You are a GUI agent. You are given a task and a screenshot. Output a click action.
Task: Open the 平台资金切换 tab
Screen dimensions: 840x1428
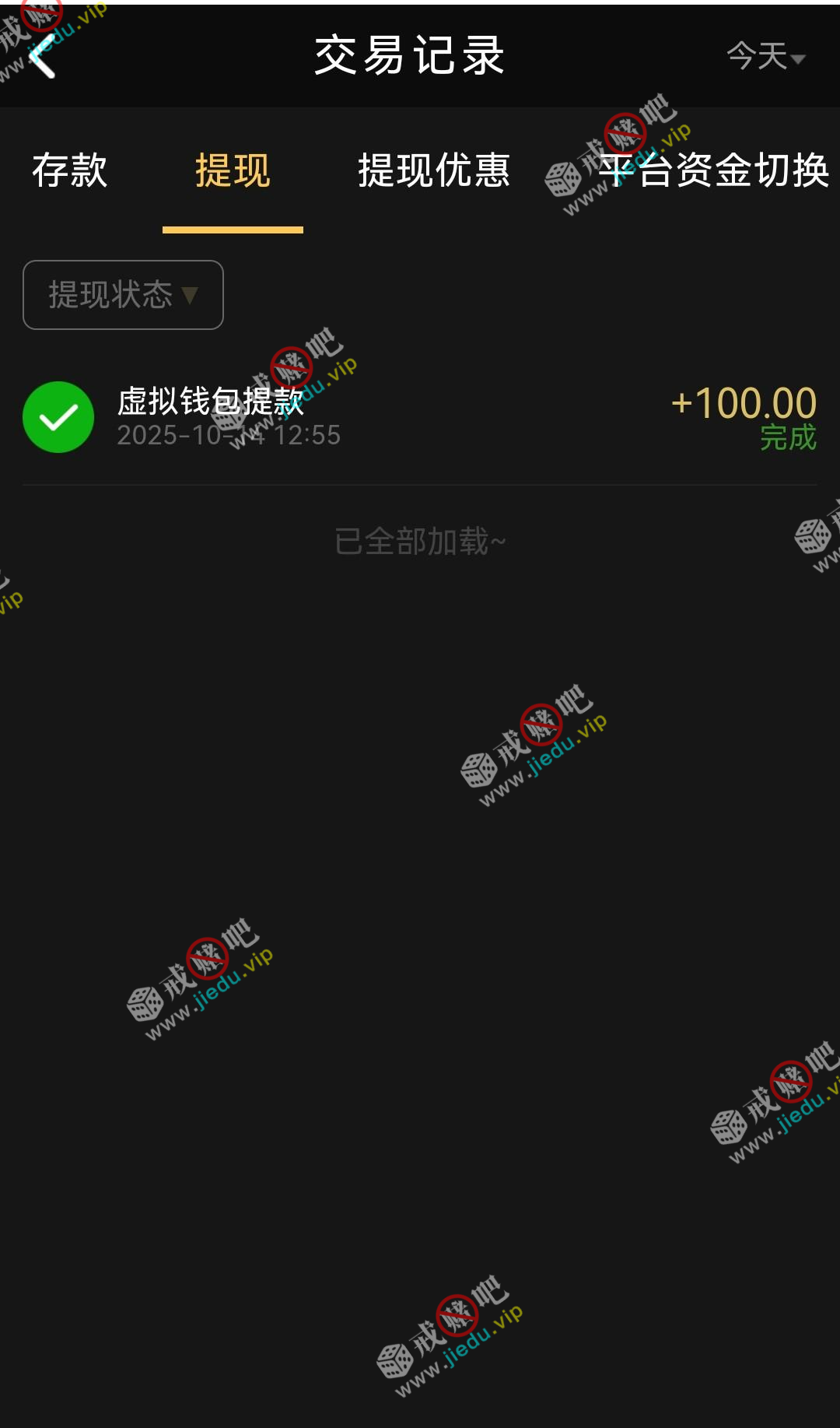(713, 170)
